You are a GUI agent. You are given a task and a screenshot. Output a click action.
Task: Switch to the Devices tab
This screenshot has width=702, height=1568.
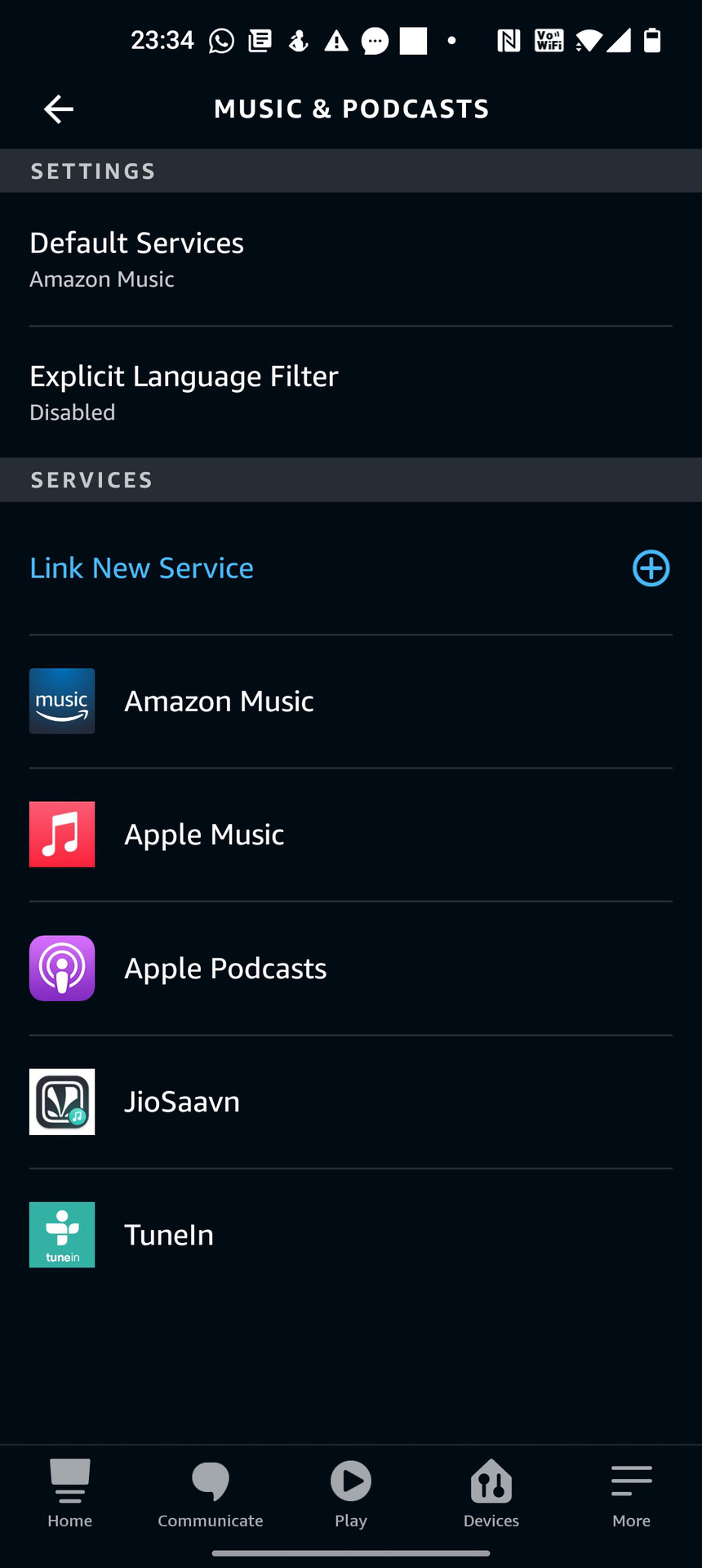click(x=491, y=1494)
